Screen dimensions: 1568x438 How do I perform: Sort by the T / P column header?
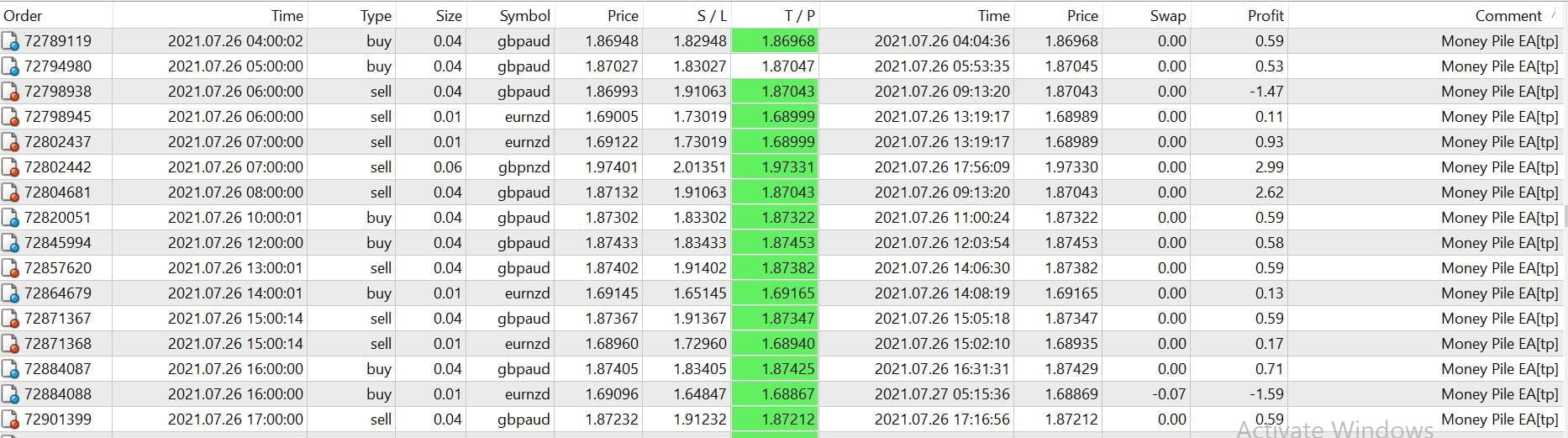798,15
